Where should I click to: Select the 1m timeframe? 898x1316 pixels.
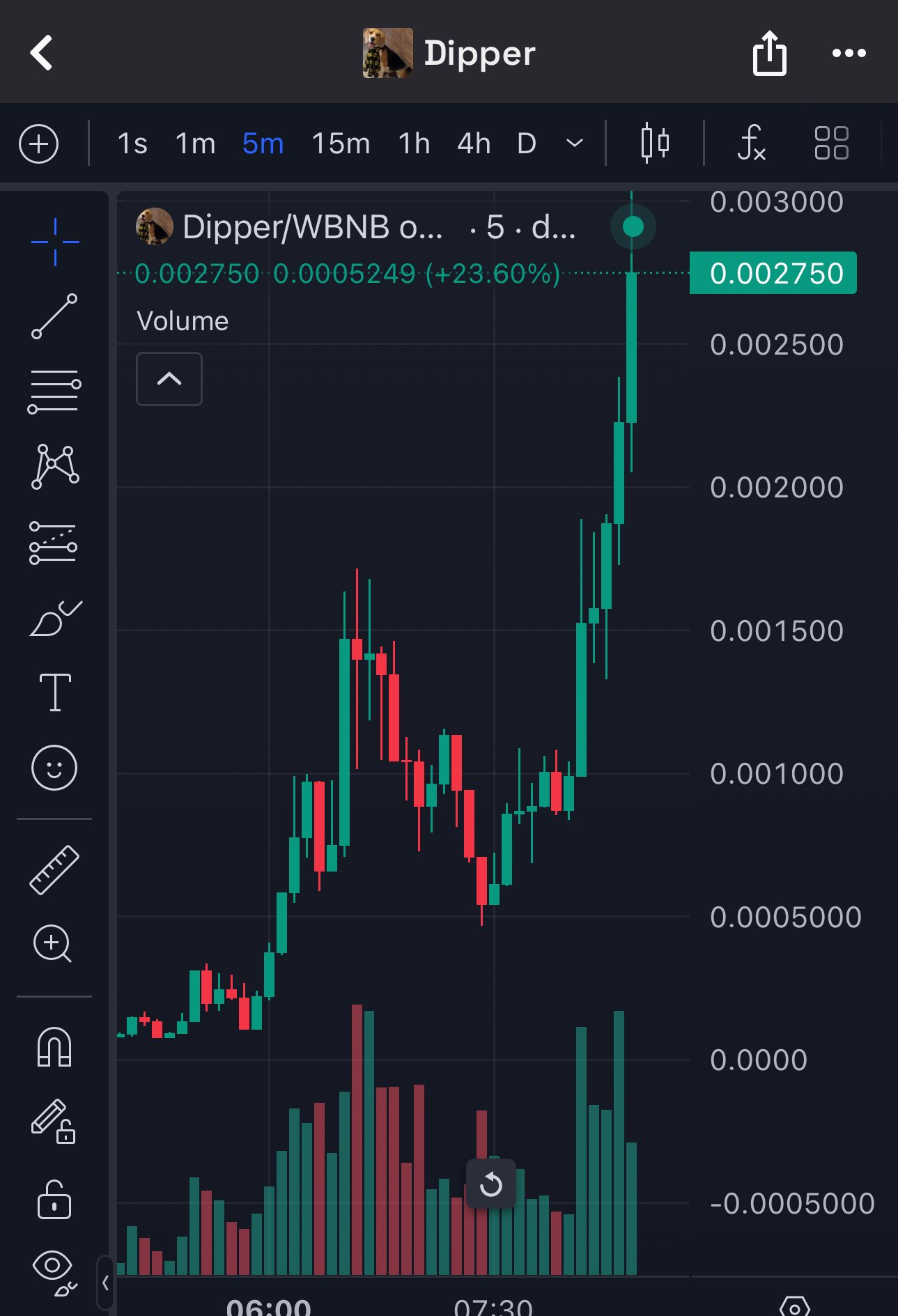point(195,144)
